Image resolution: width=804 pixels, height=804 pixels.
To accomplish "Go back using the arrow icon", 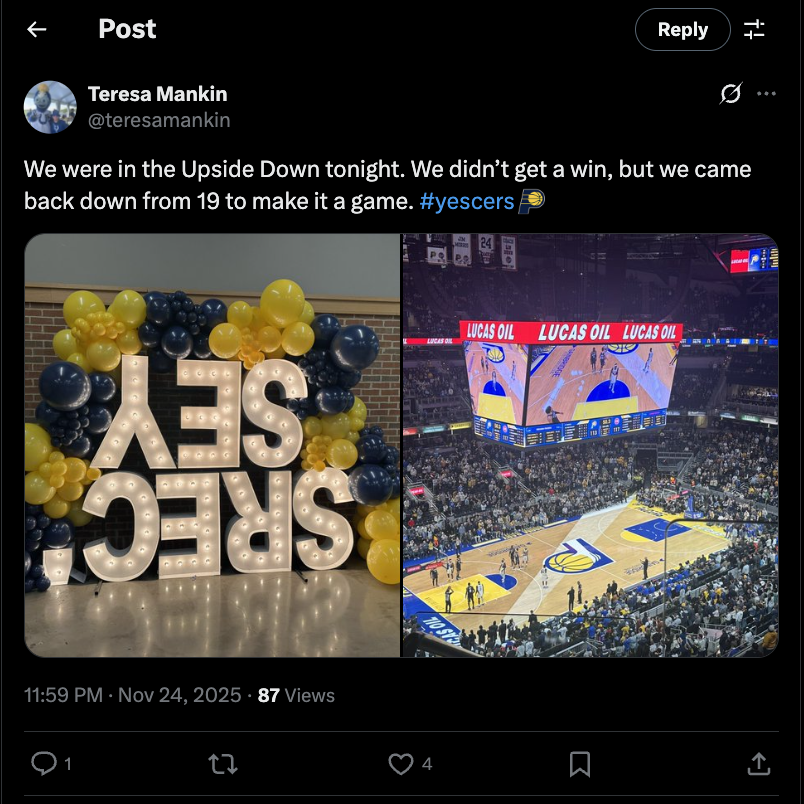I will (37, 30).
